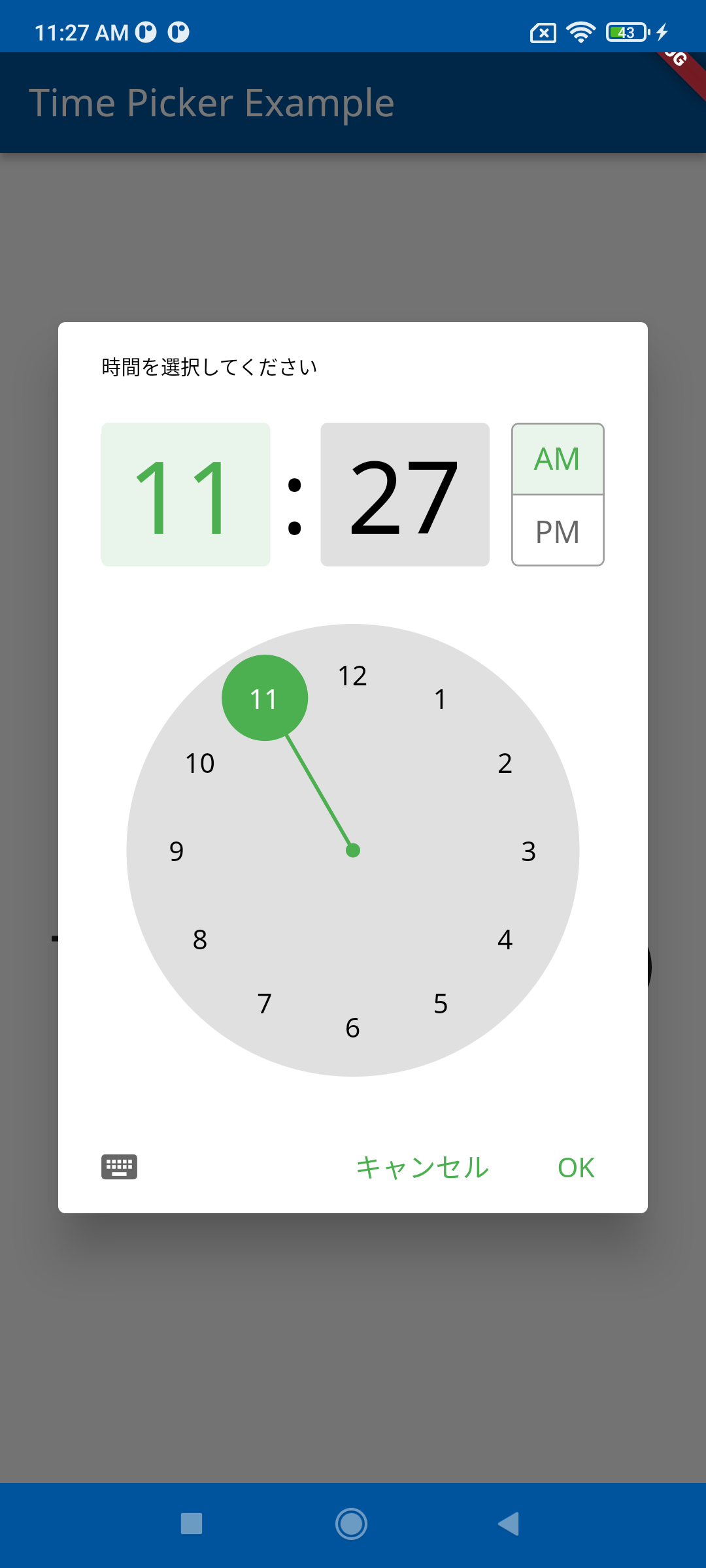Activate the minute field showing 27
This screenshot has width=706, height=1568.
tap(405, 495)
